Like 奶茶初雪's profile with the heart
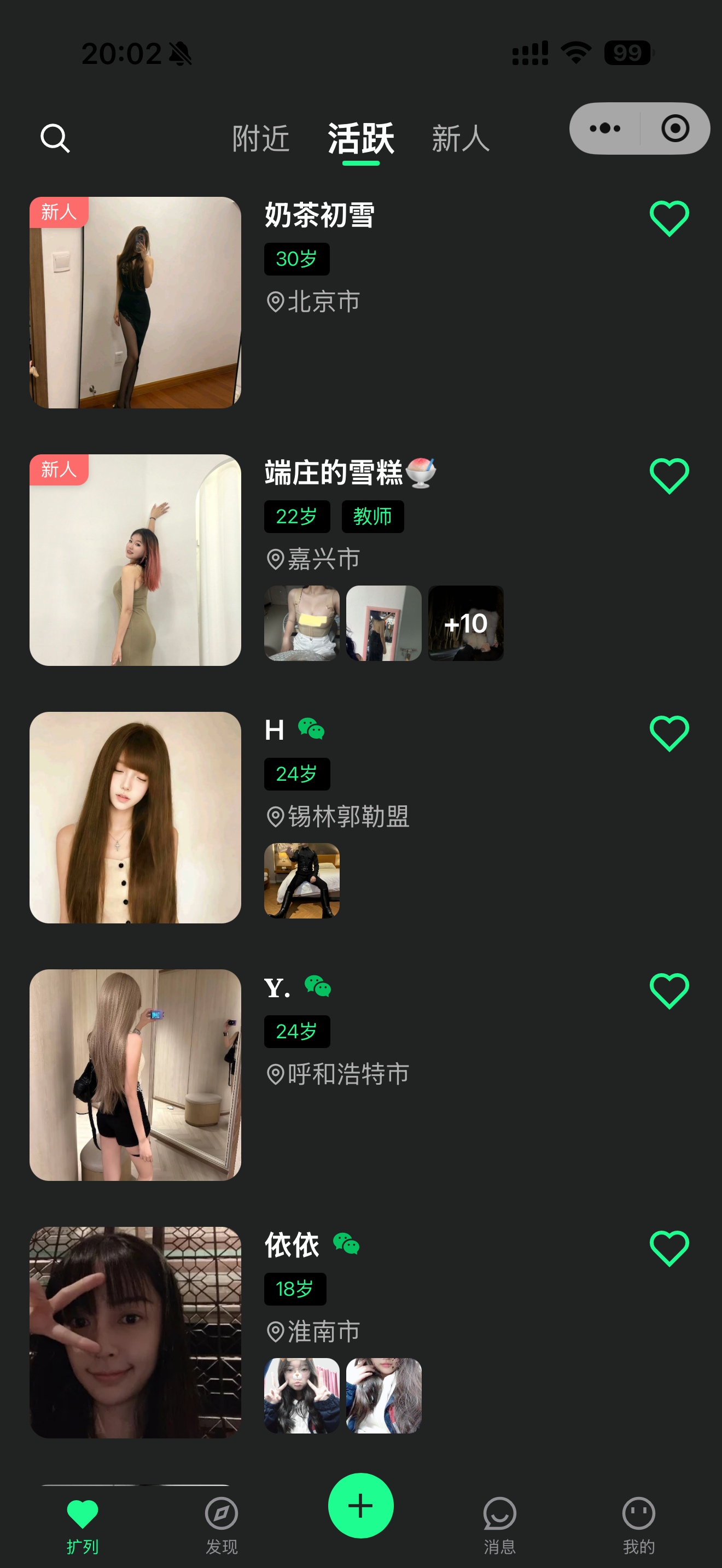This screenshot has width=722, height=1568. pos(669,218)
